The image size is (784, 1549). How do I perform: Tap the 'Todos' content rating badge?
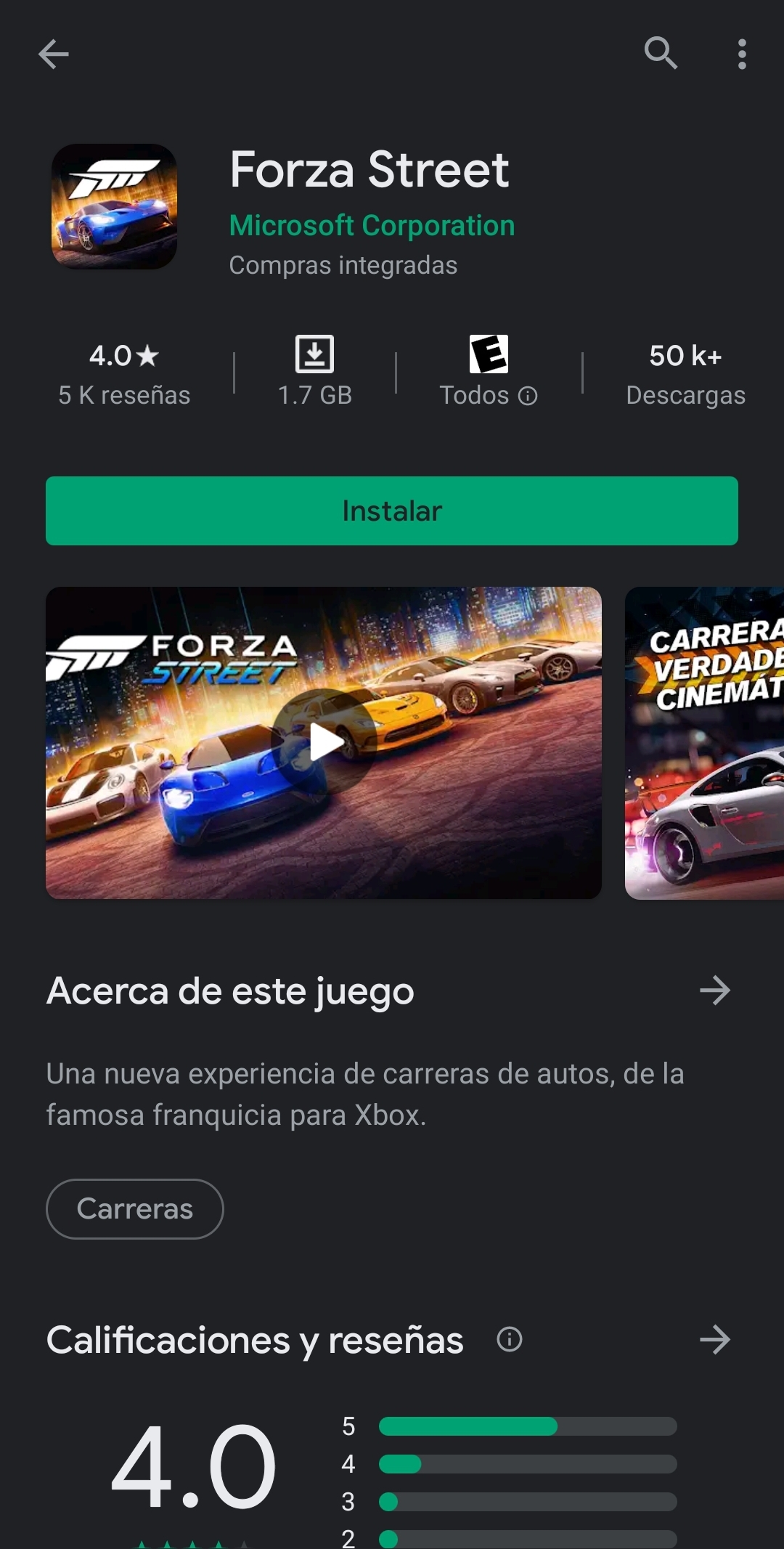[x=490, y=355]
